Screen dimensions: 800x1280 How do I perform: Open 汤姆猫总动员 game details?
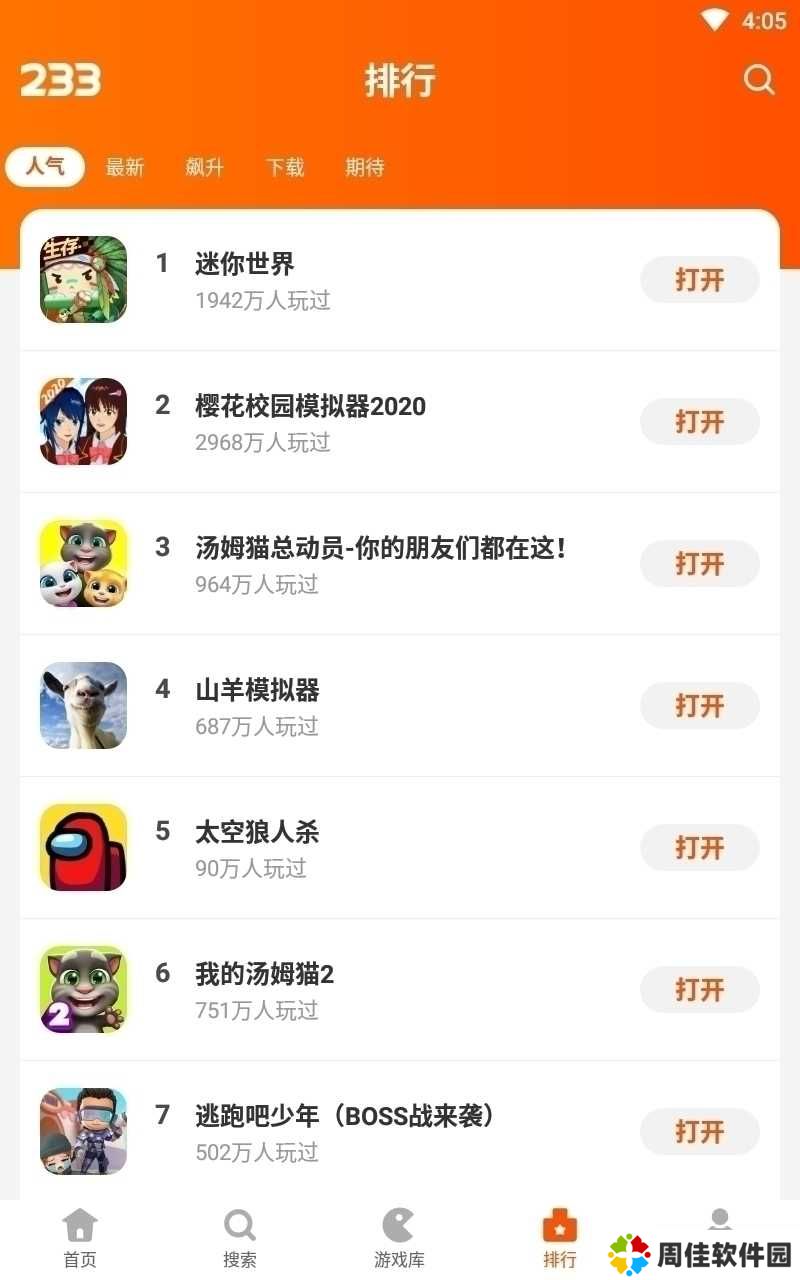pos(400,564)
